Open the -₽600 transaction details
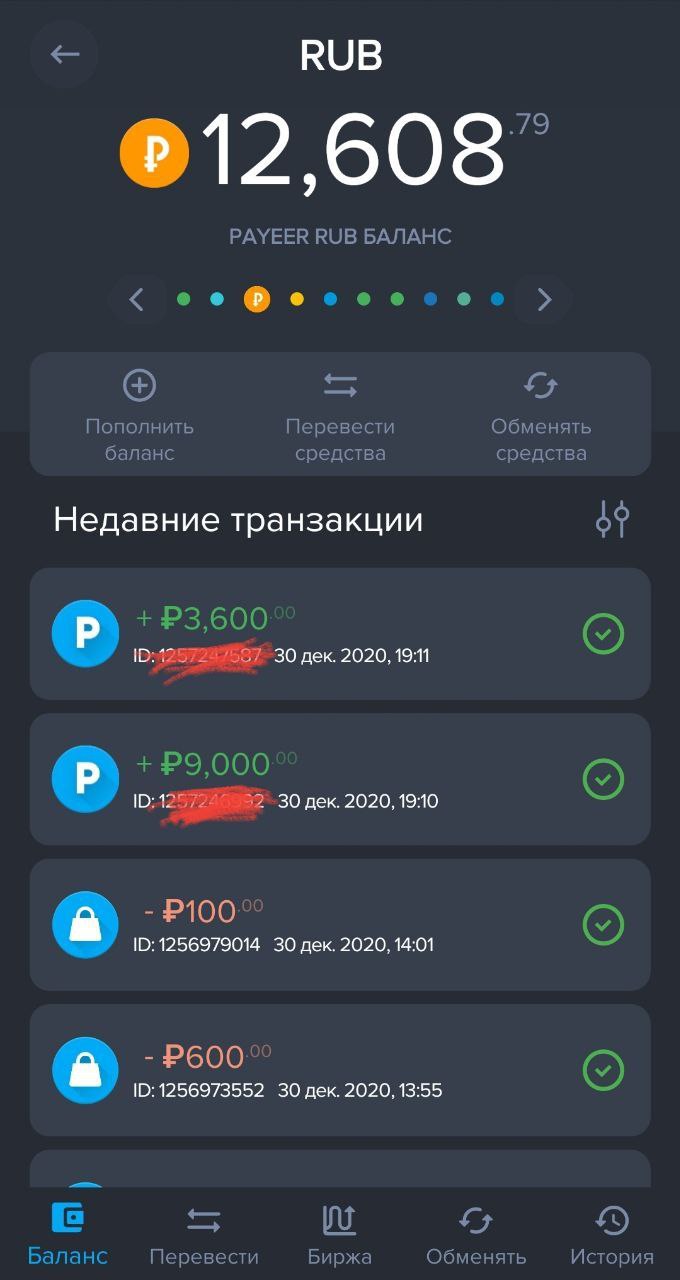 tap(340, 1071)
